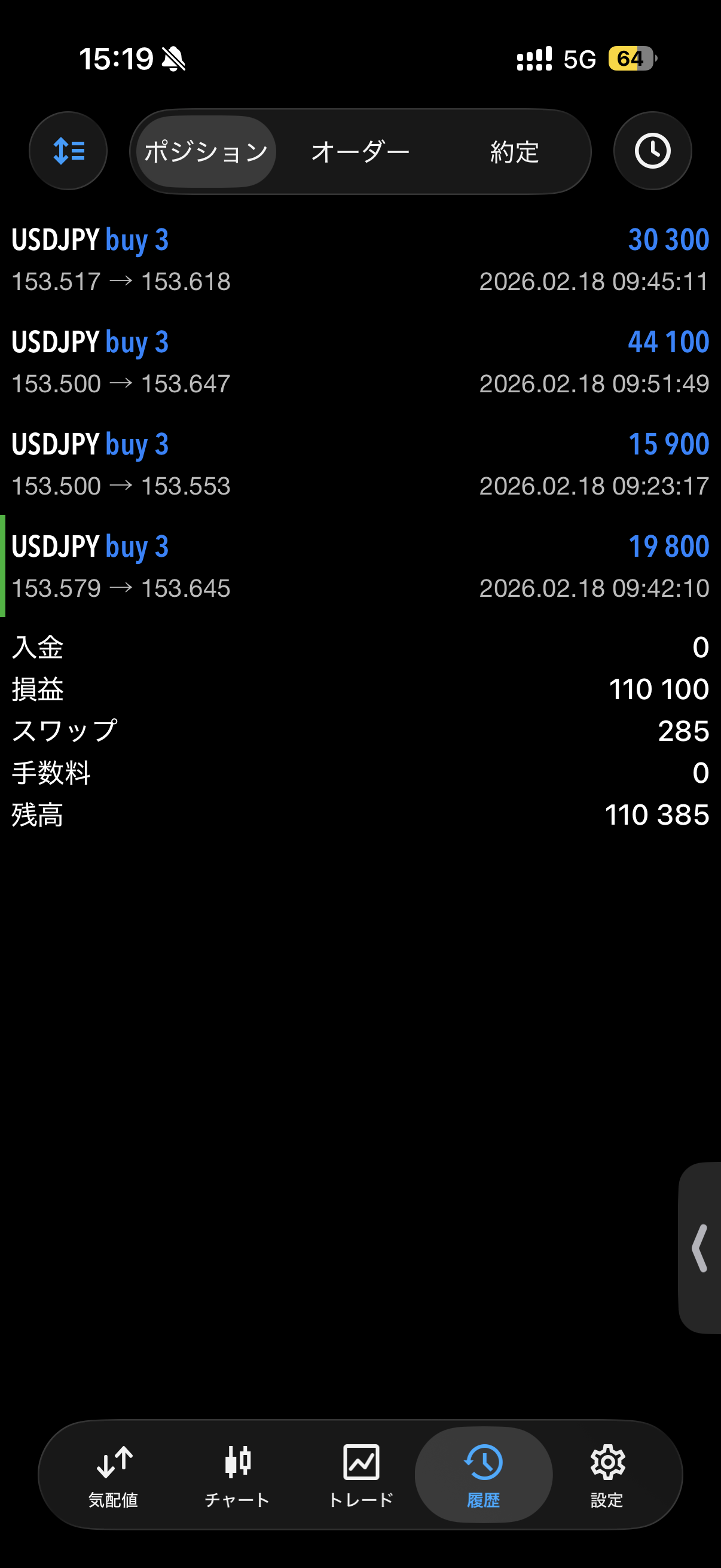Switch to the チャート tab
Viewport: 721px width, 1568px height.
tap(237, 1475)
